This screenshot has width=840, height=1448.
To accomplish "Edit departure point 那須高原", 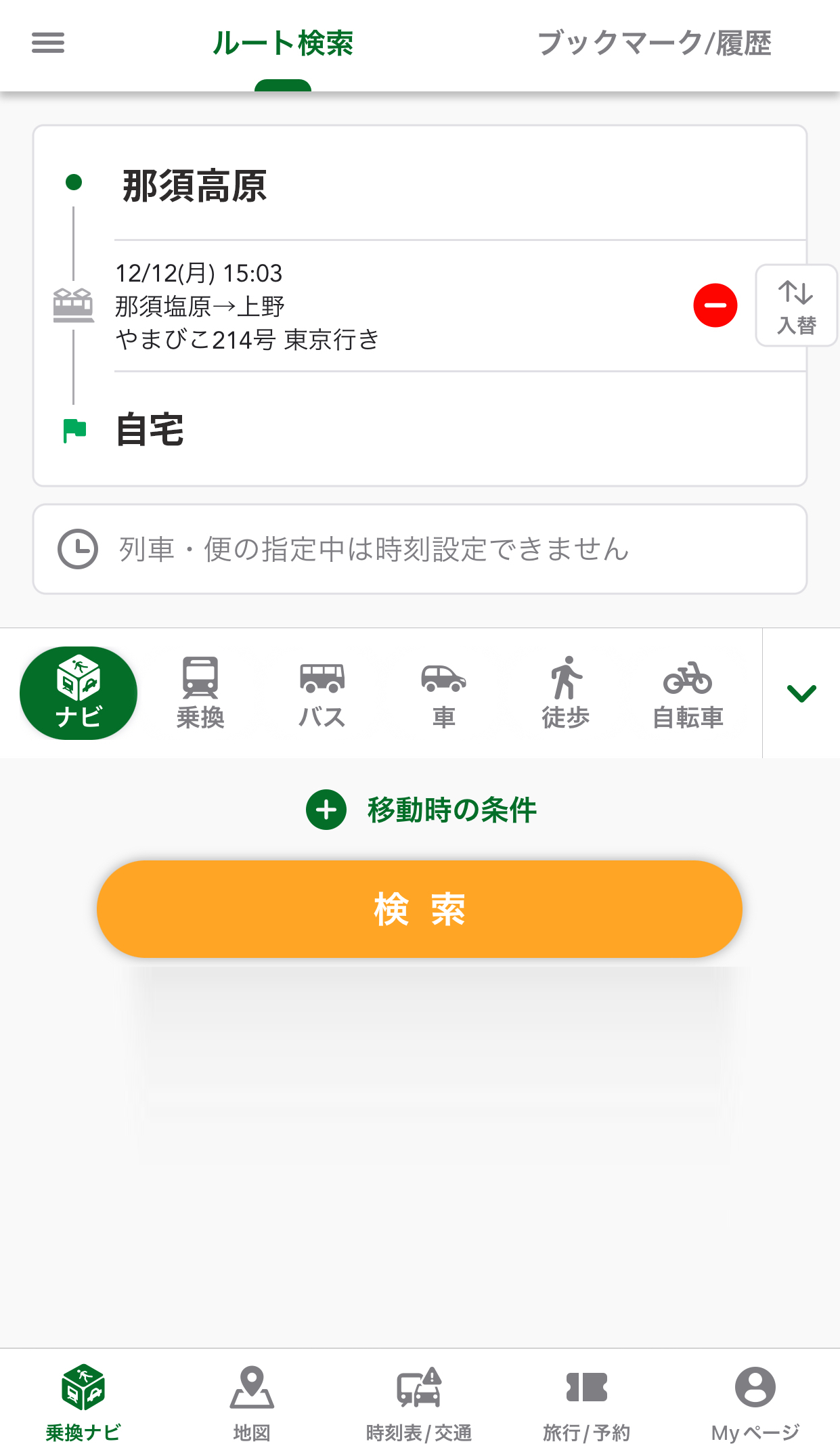I will tap(195, 186).
